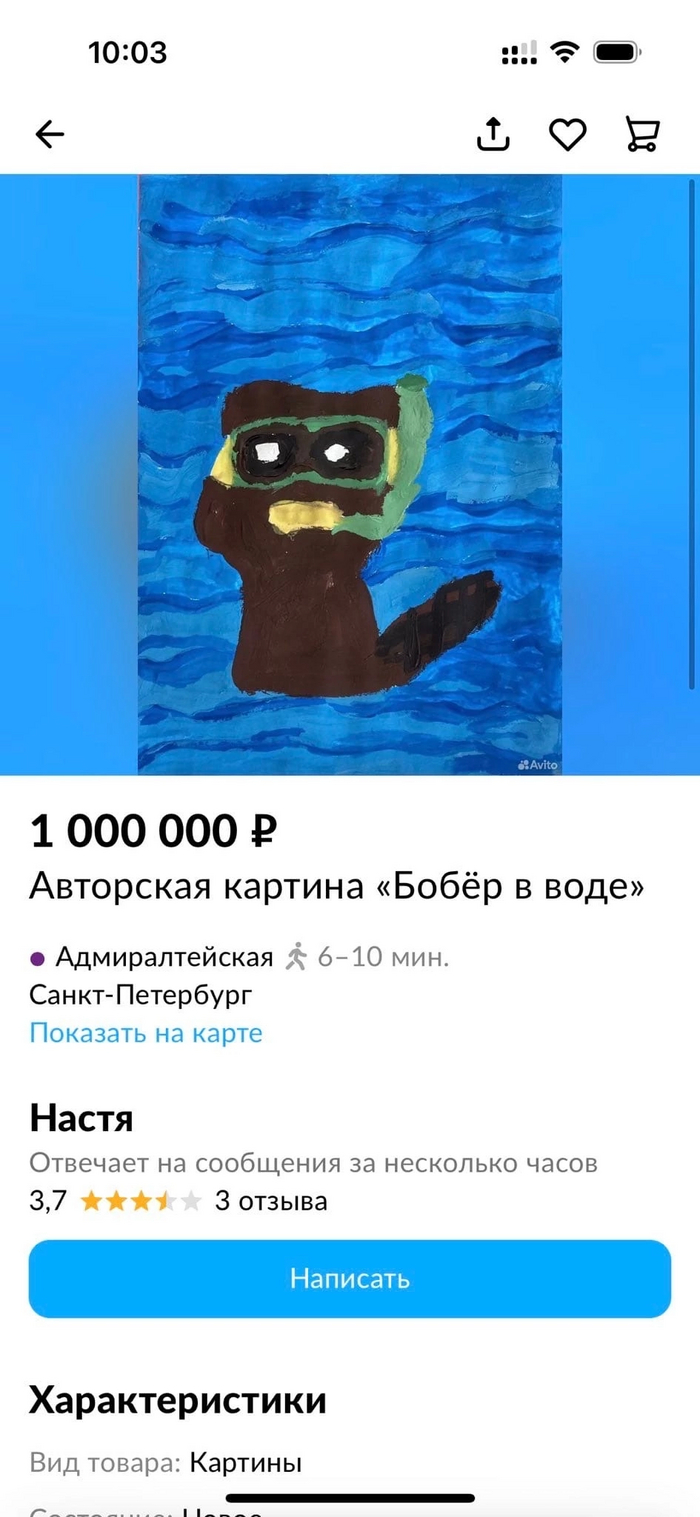View the seller's 3 отзыва
700x1517 pixels.
coord(271,1200)
